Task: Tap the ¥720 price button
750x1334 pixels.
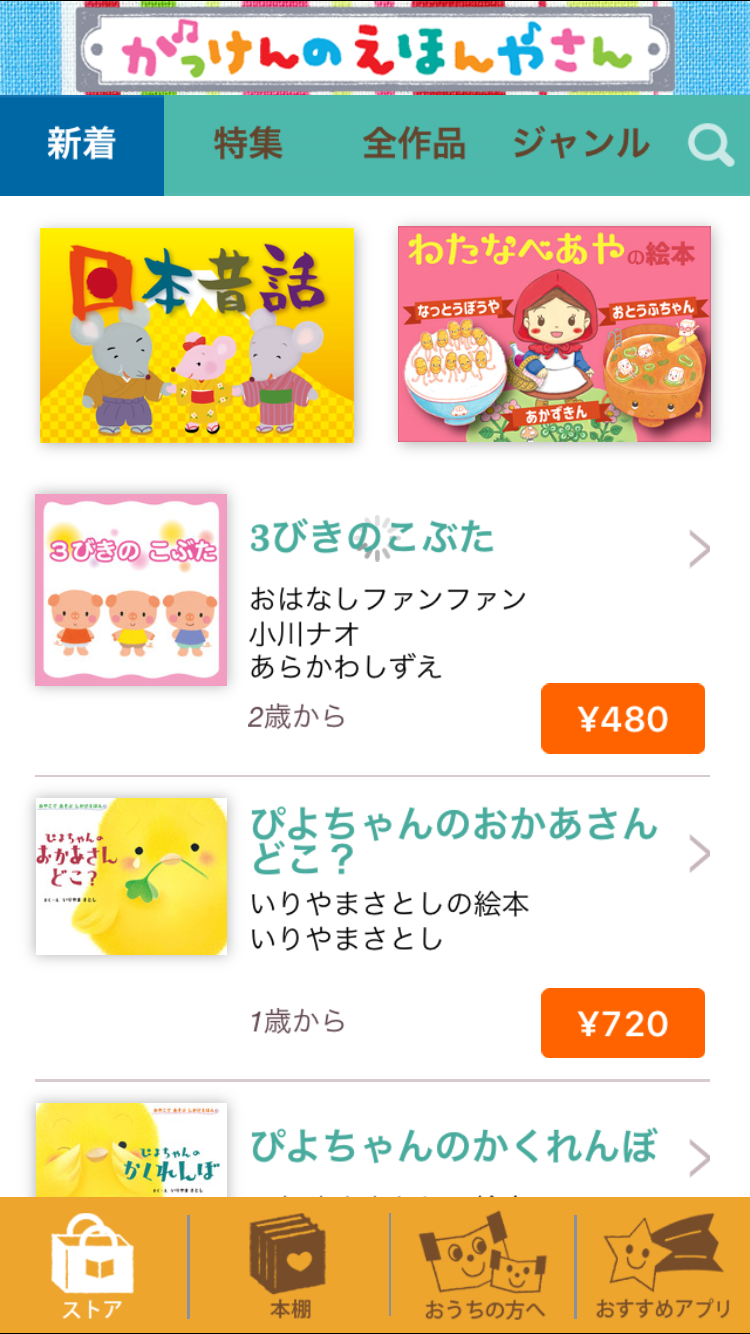Action: coord(623,1023)
